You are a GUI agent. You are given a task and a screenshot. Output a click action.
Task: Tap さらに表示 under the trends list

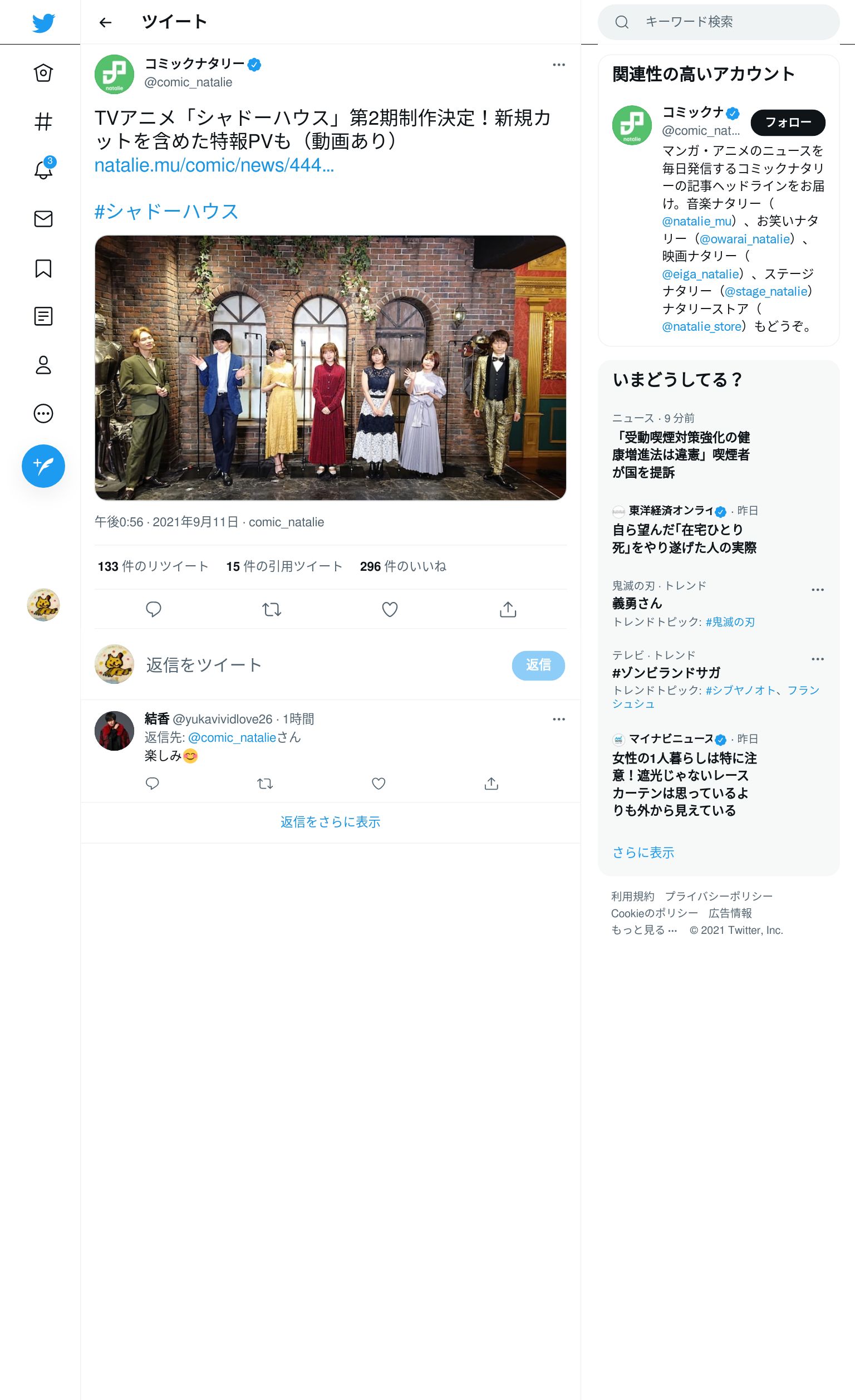pyautogui.click(x=643, y=852)
